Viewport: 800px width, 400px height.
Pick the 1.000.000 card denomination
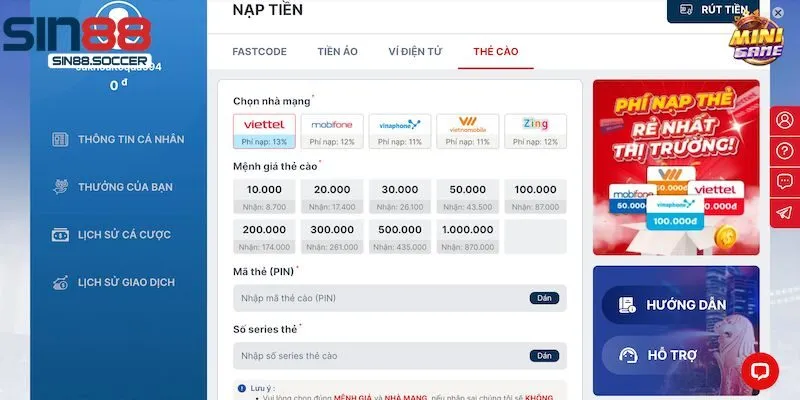467,235
